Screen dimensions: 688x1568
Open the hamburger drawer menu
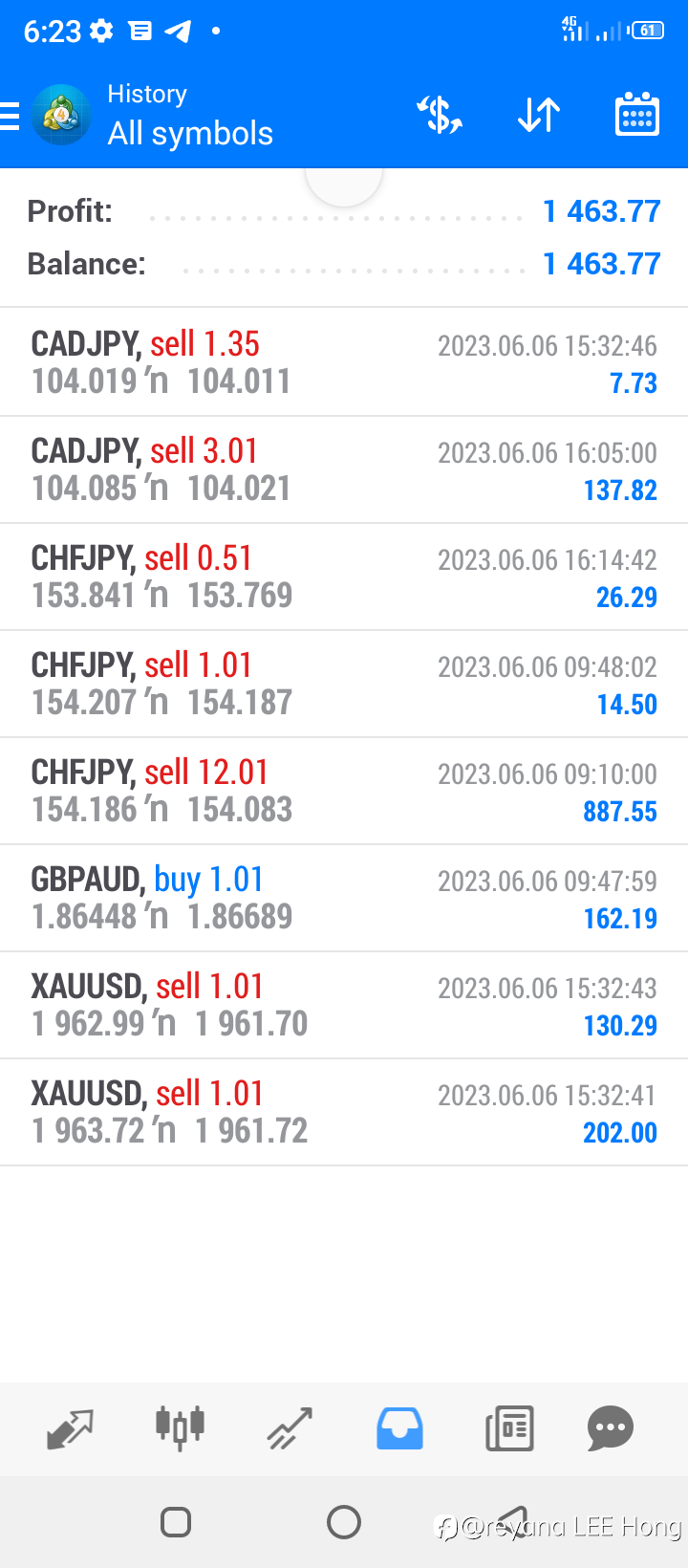10,116
